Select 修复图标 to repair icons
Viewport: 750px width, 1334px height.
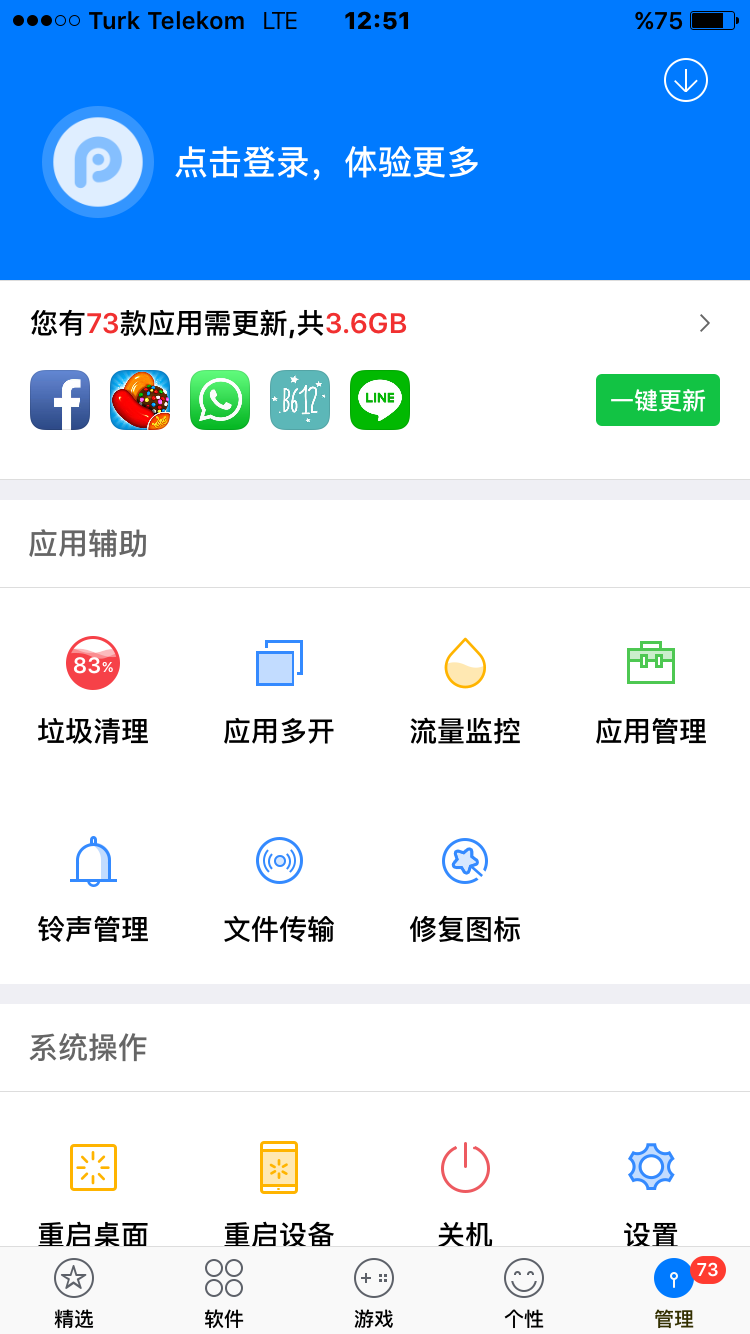465,890
